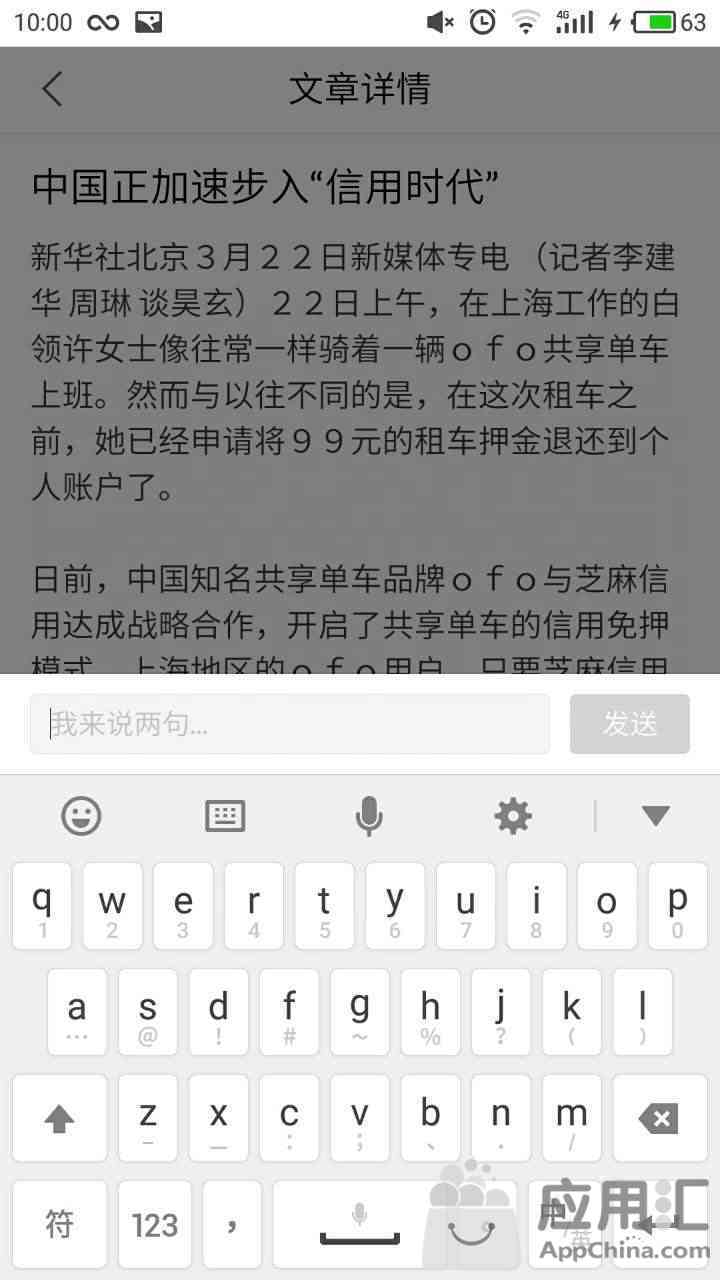Tap the backspace key
The width and height of the screenshot is (720, 1280).
[660, 1118]
